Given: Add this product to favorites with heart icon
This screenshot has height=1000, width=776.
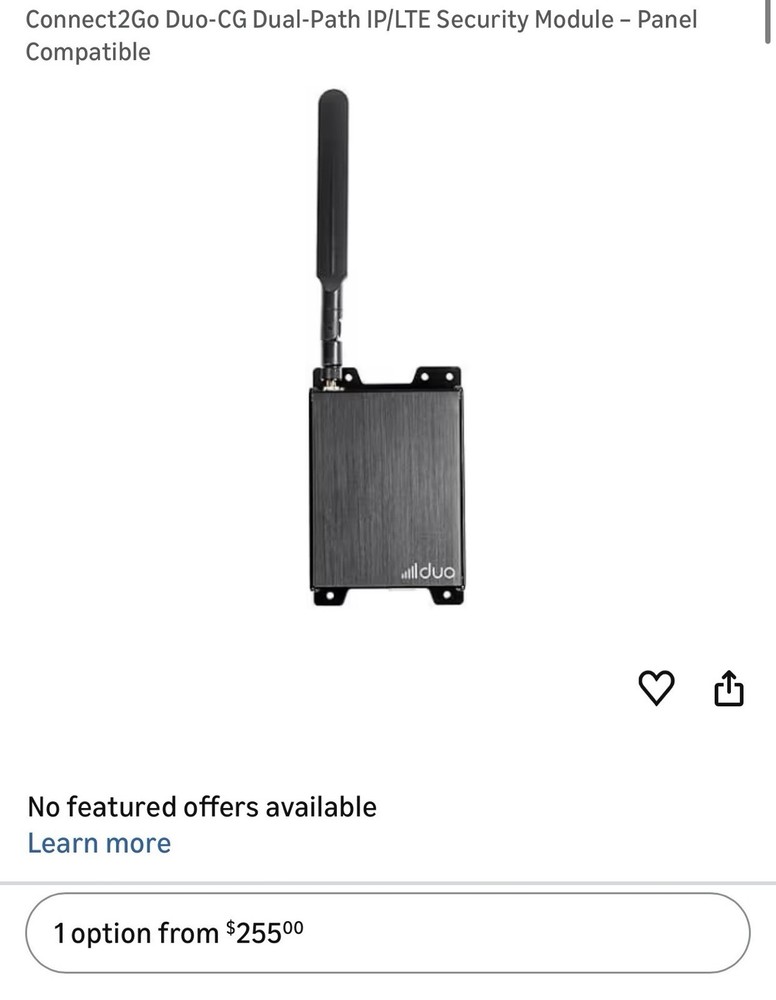Looking at the screenshot, I should [656, 688].
